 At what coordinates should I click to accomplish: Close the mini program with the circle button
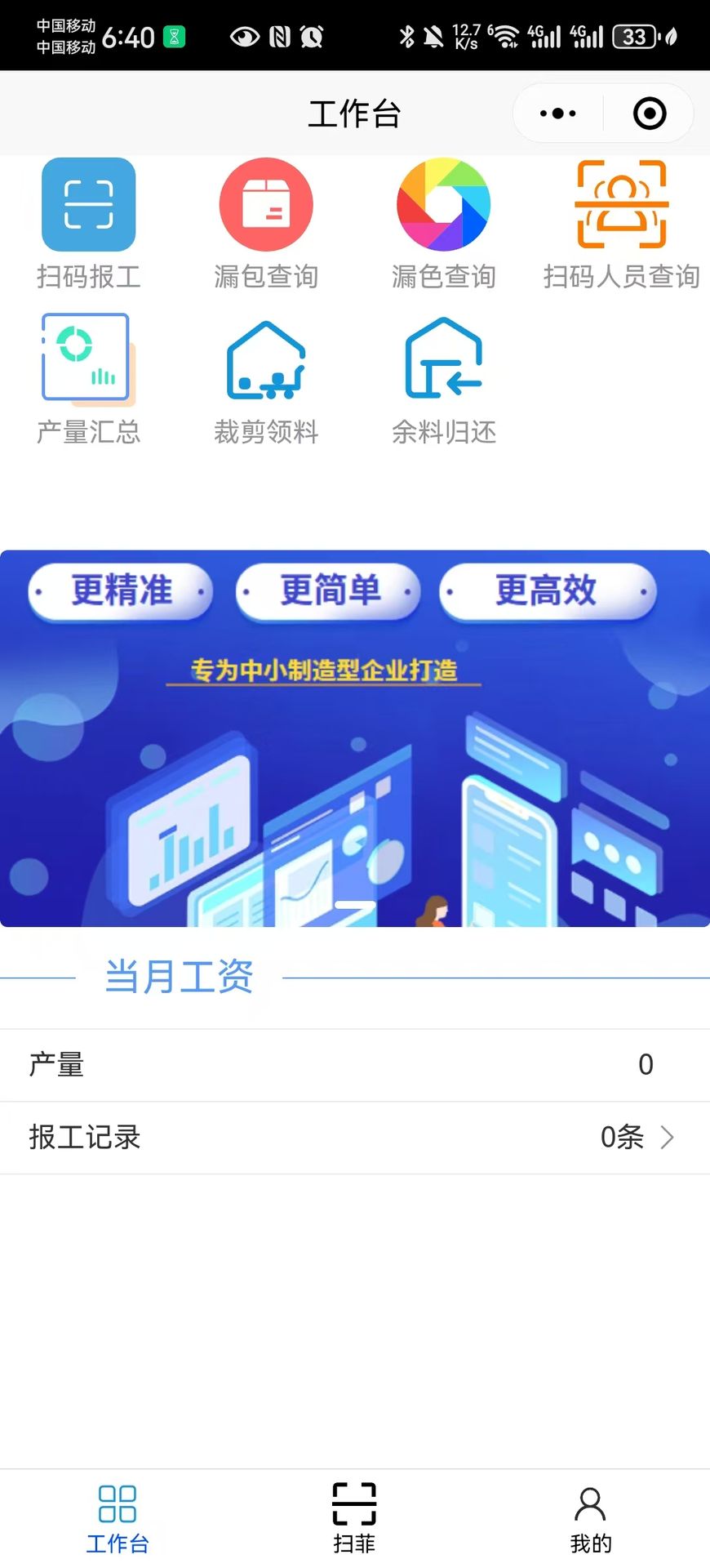coord(650,114)
